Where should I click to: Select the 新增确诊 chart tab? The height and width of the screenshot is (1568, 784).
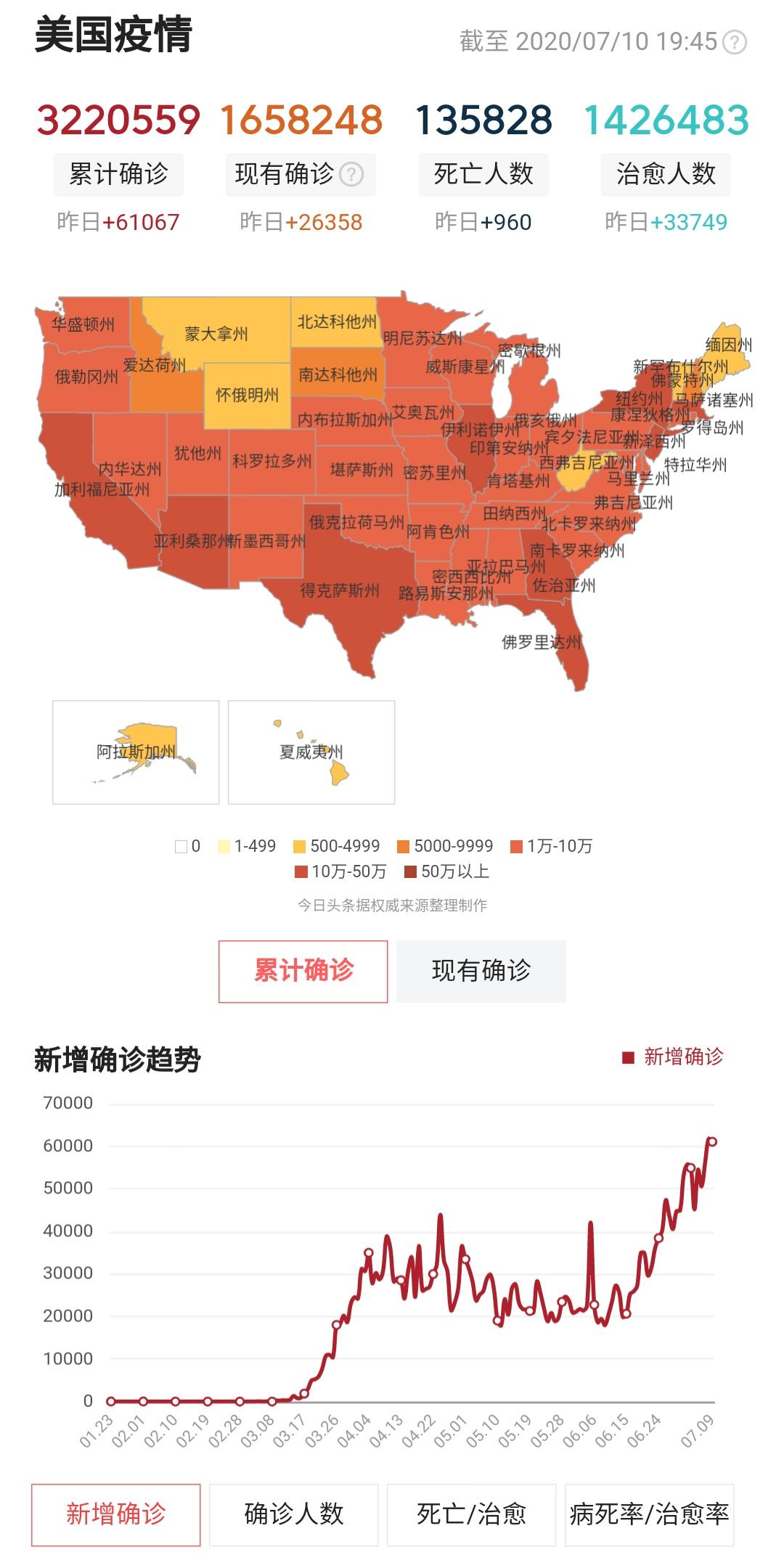click(x=115, y=1514)
